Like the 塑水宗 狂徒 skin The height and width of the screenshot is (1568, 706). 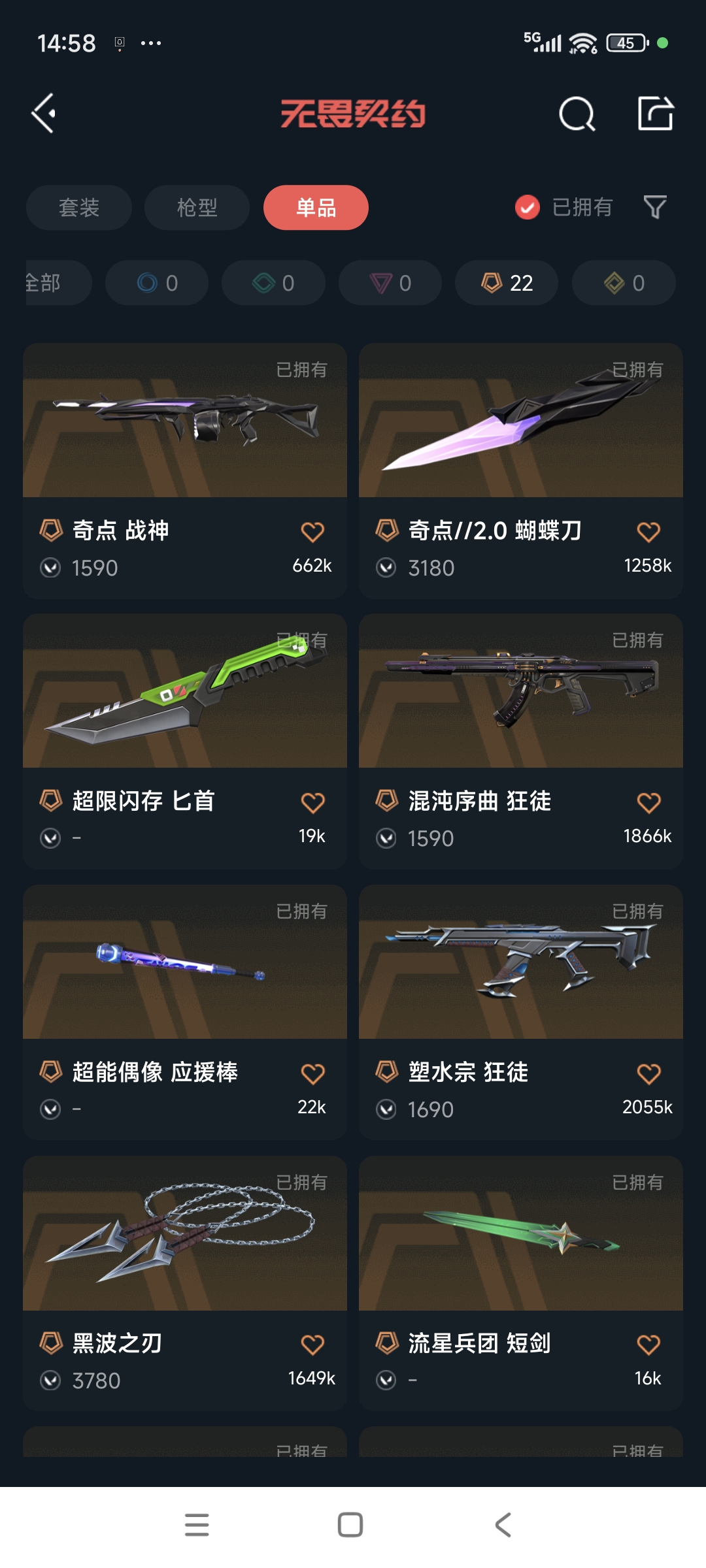pos(648,1073)
